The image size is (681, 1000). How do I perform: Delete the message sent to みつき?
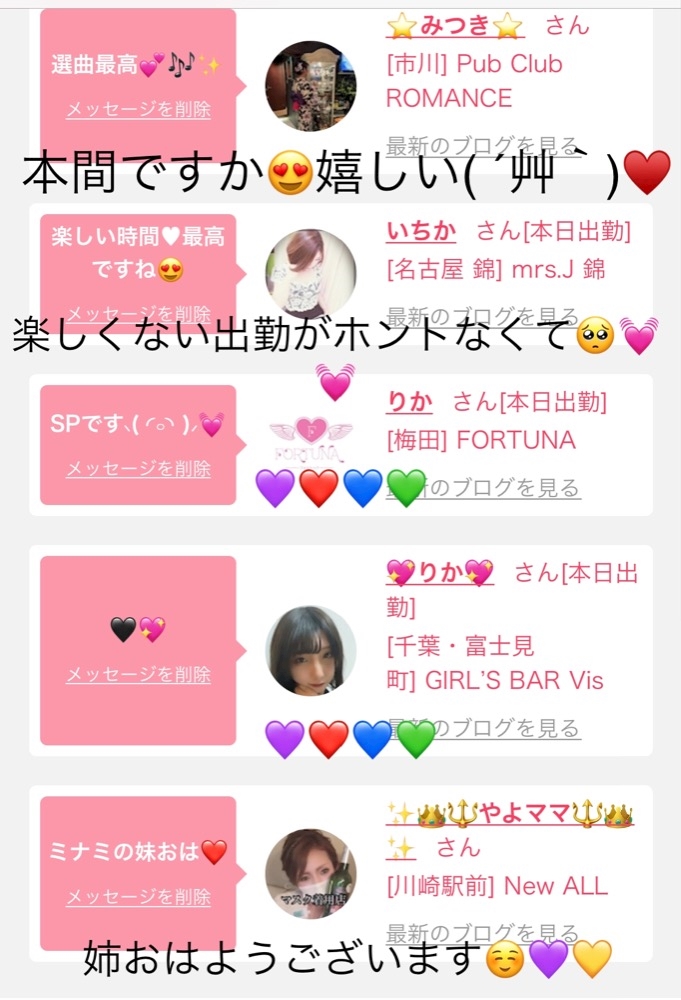[138, 110]
